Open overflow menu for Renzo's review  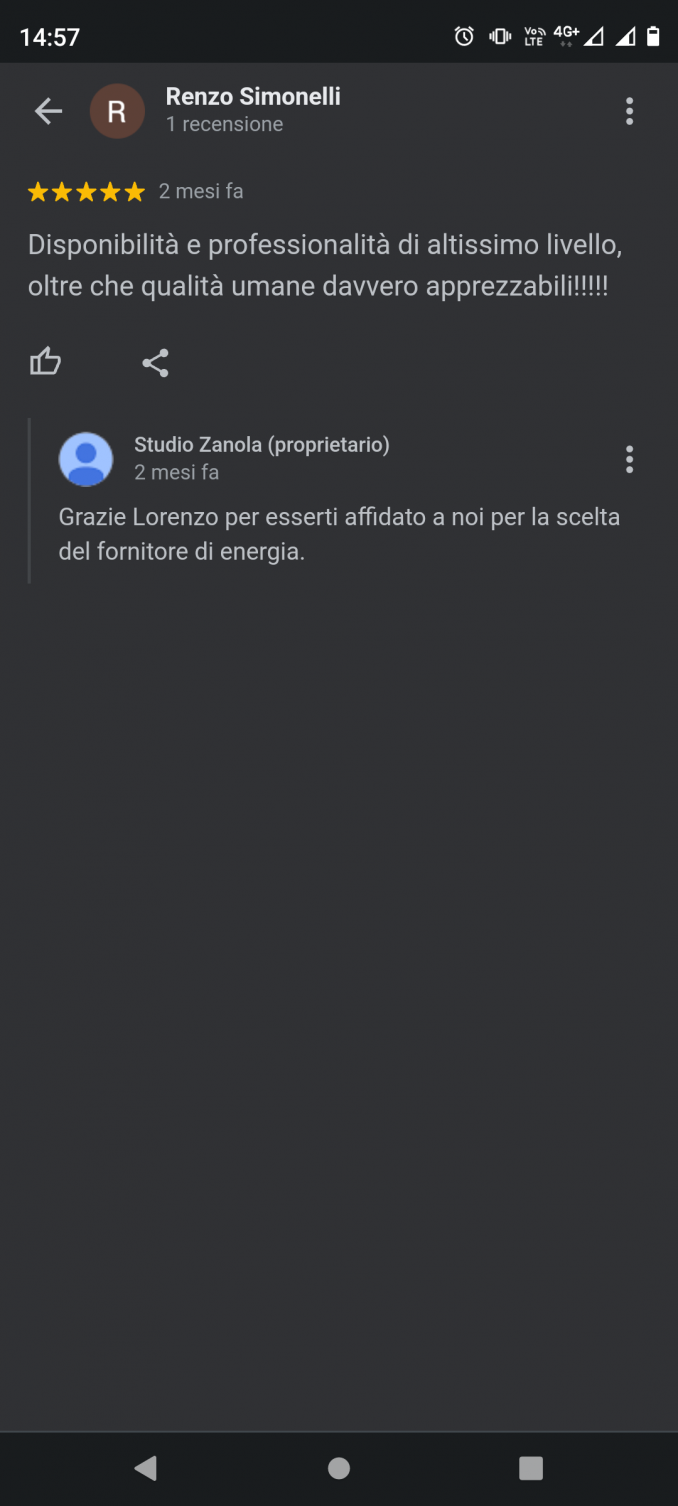pyautogui.click(x=629, y=111)
